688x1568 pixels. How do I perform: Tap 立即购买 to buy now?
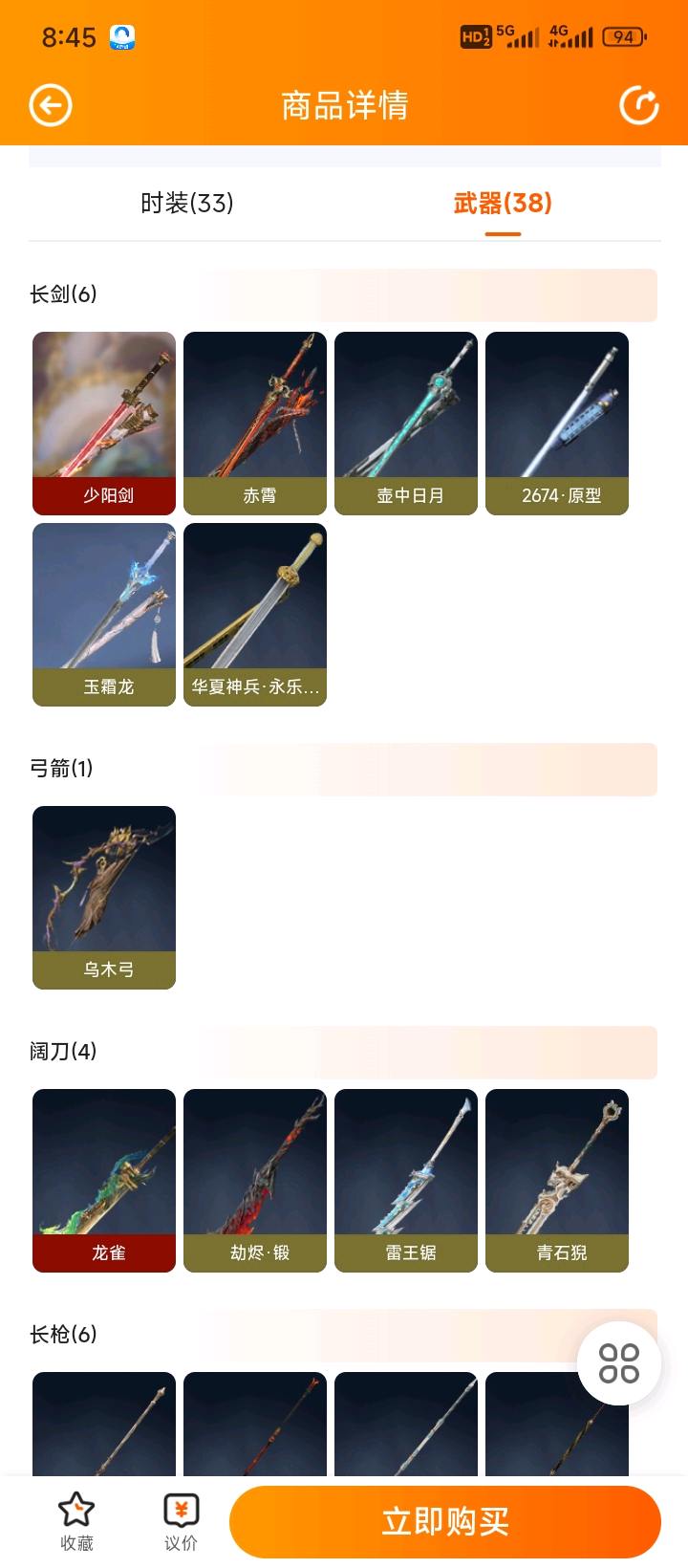coord(445,1521)
